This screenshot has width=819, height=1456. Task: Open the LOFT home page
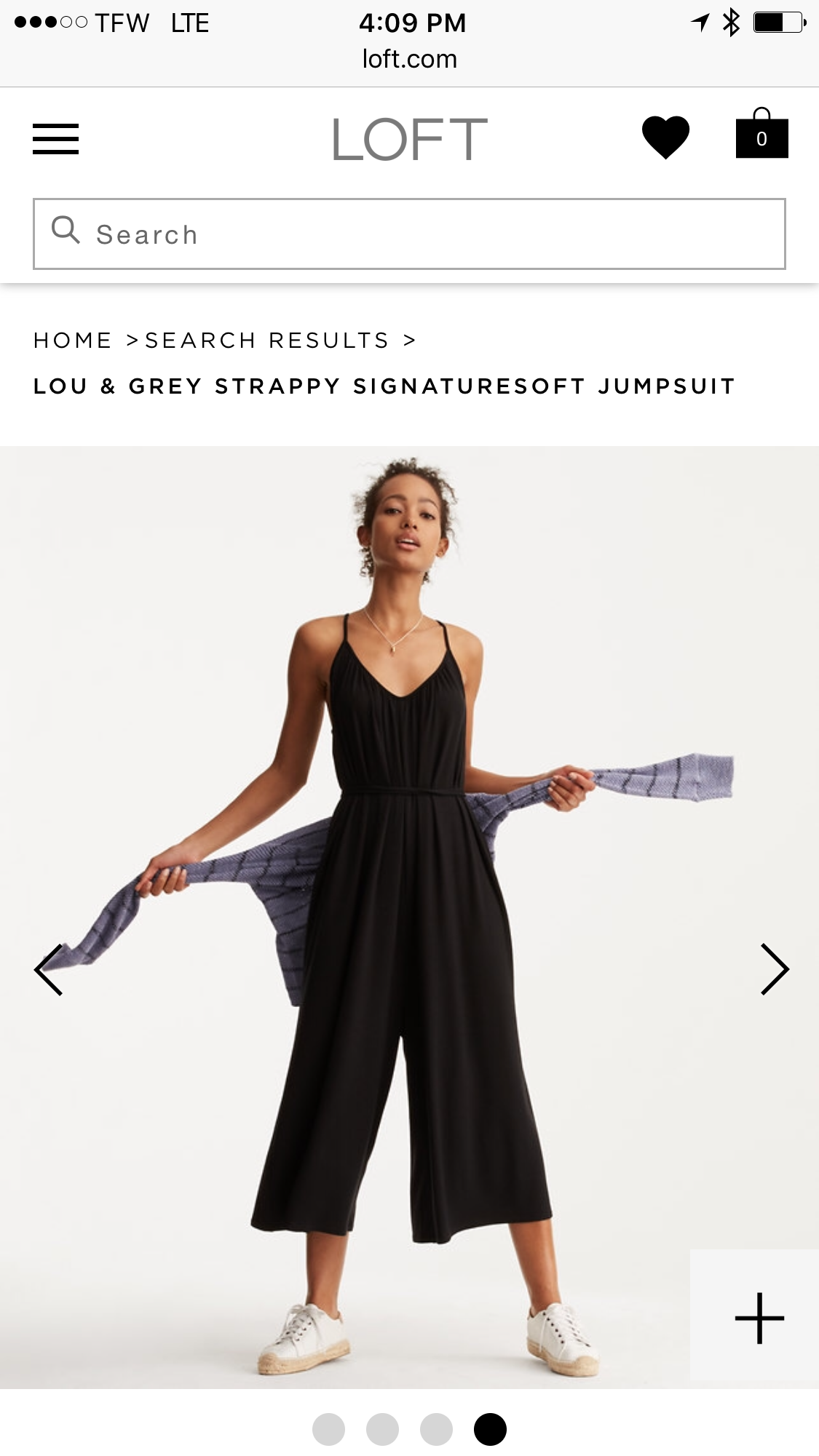409,139
